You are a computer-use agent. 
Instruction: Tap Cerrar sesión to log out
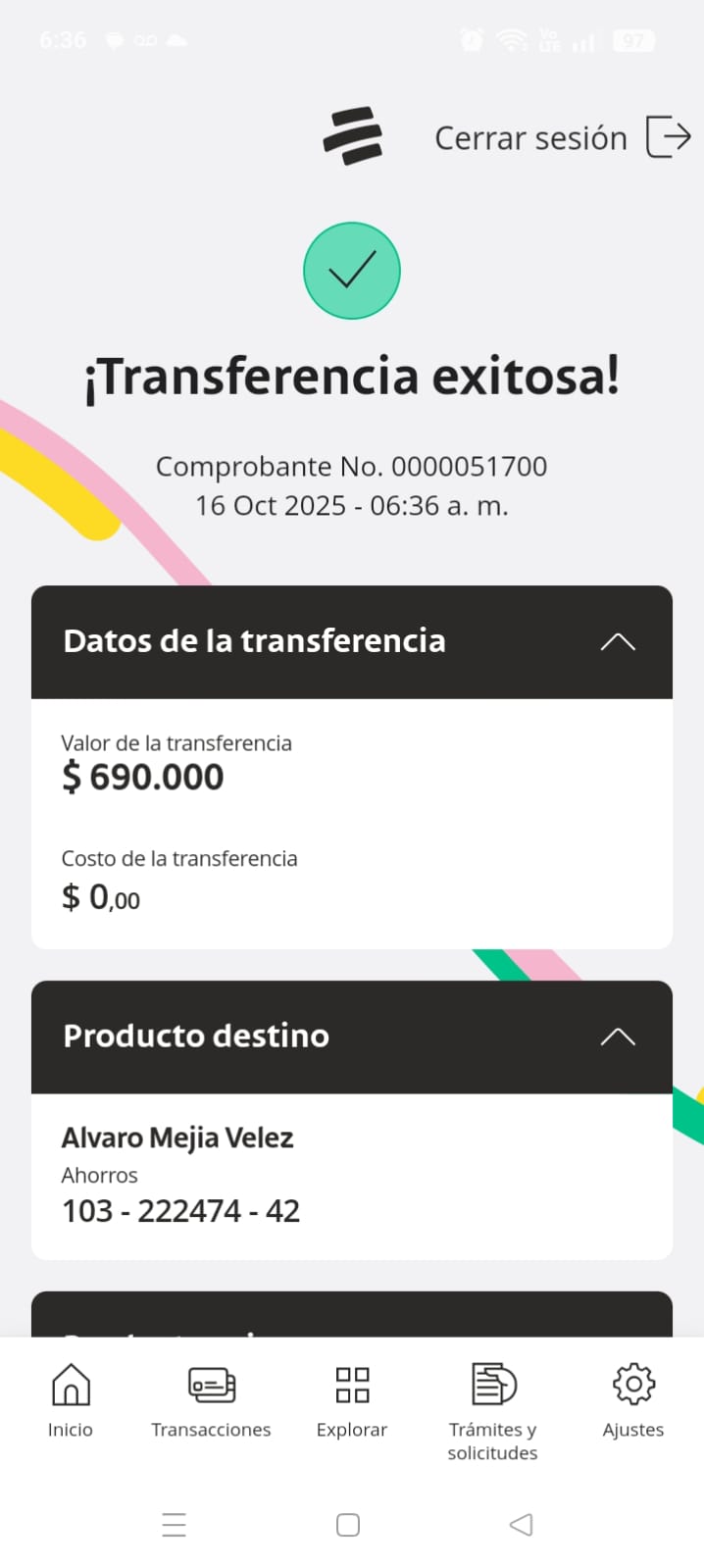coord(563,137)
